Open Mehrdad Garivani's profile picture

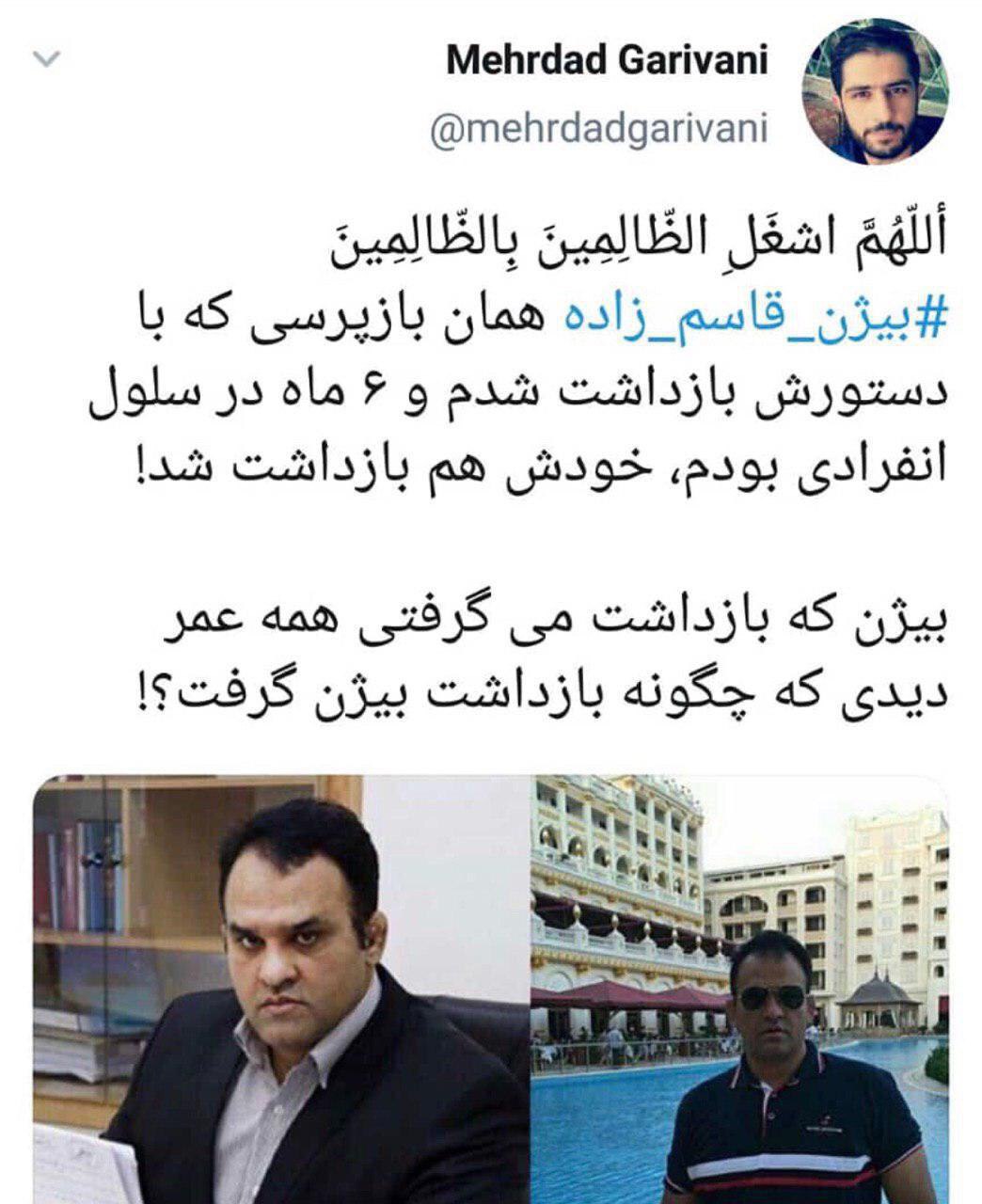875,91
